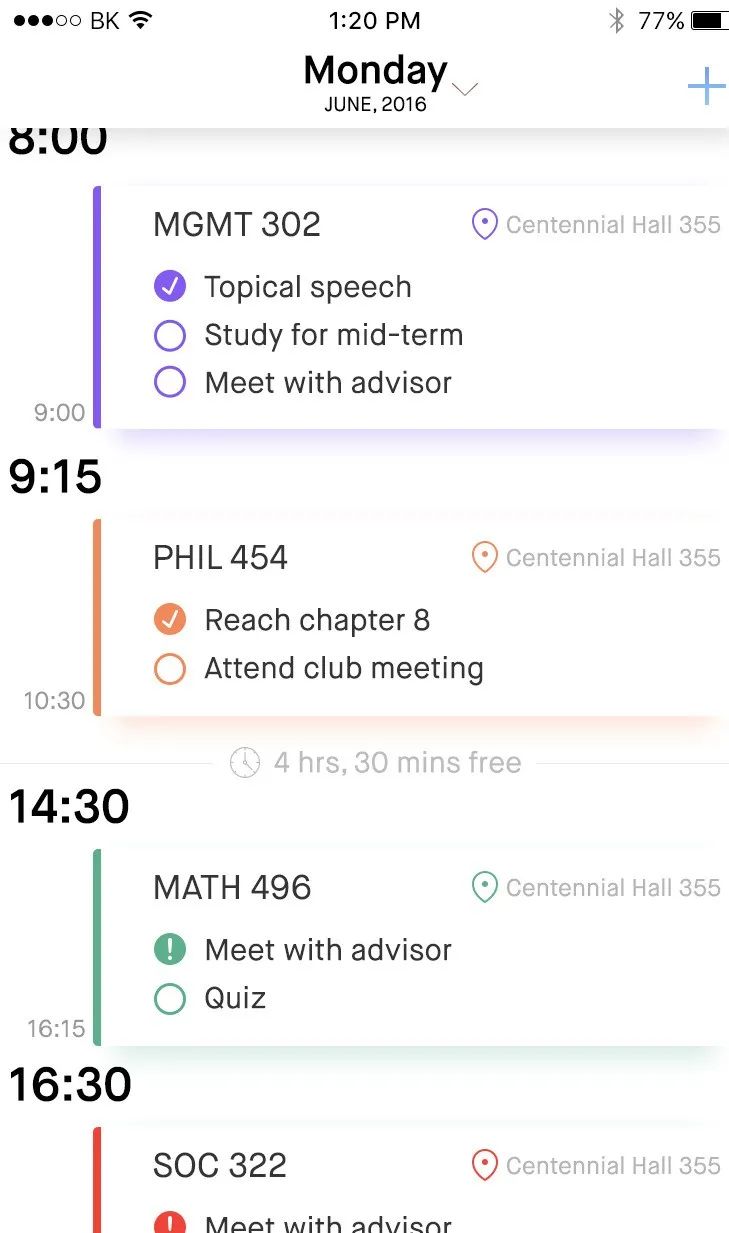
Task: Mark Attend club meeting as complete
Action: pos(170,668)
